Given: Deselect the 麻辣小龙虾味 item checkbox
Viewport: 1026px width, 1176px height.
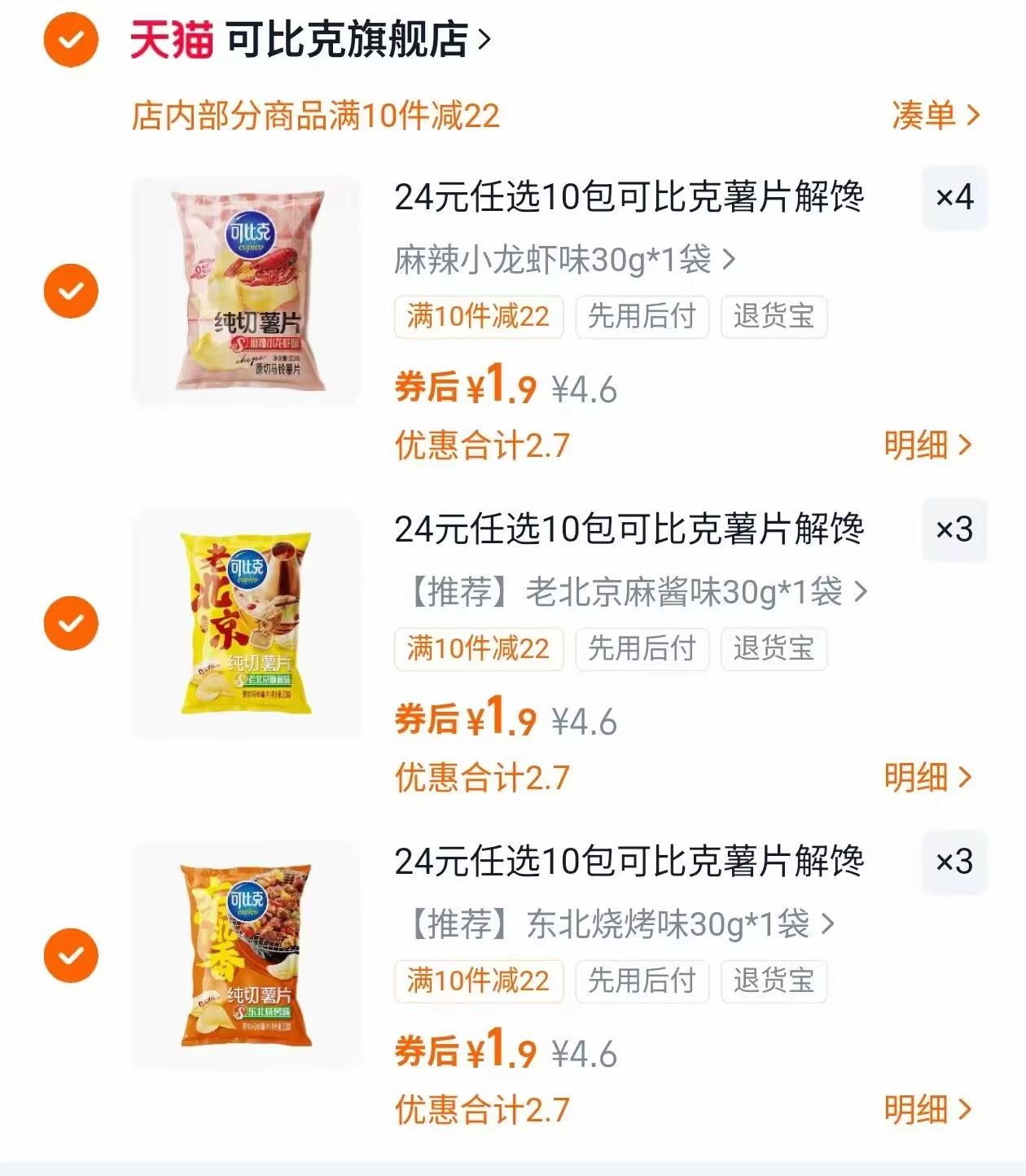Looking at the screenshot, I should pos(72,291).
